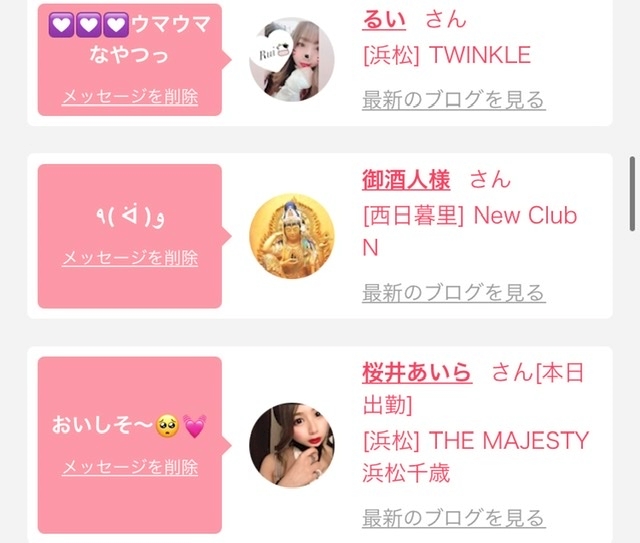Open 御酒人様's profile name link
640x543 pixels.
click(406, 180)
